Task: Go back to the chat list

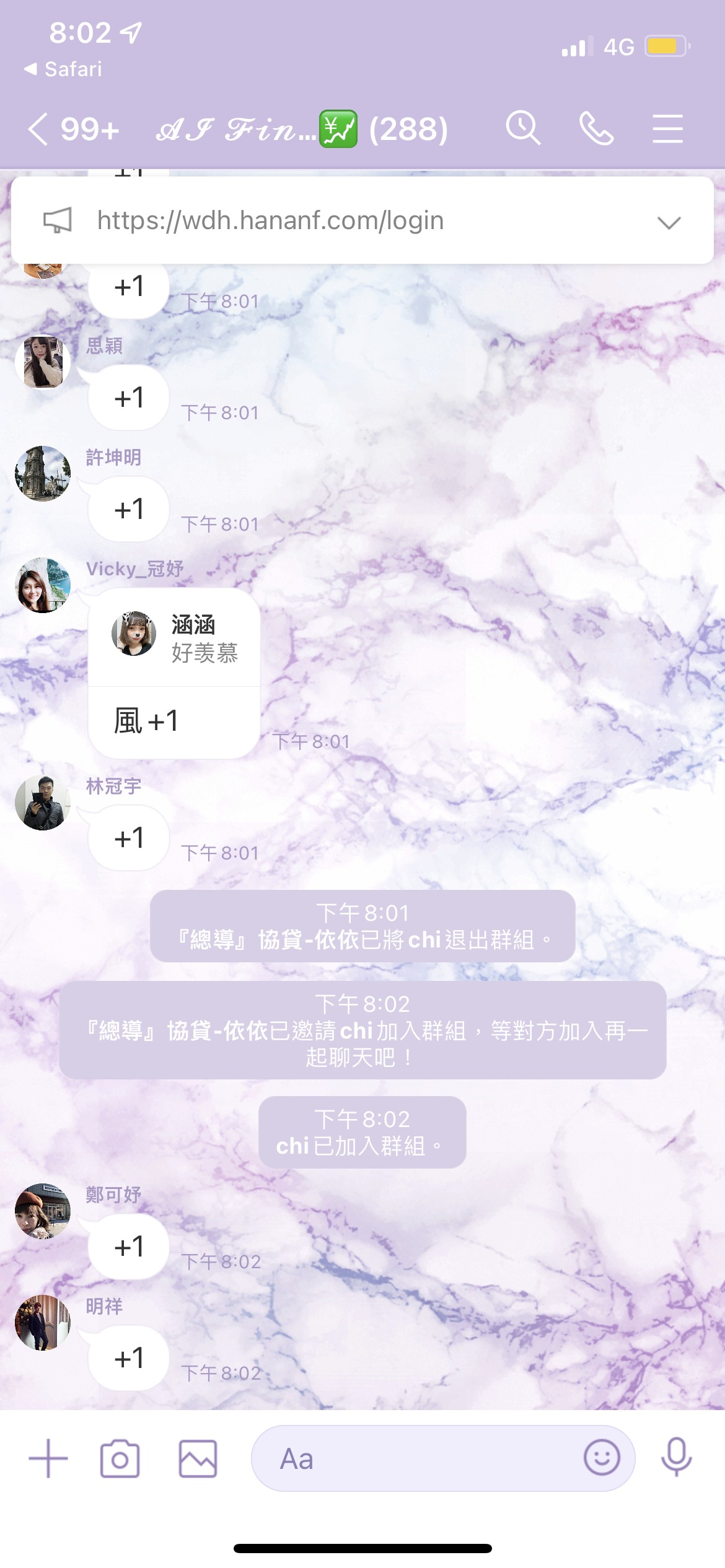Action: pyautogui.click(x=38, y=129)
